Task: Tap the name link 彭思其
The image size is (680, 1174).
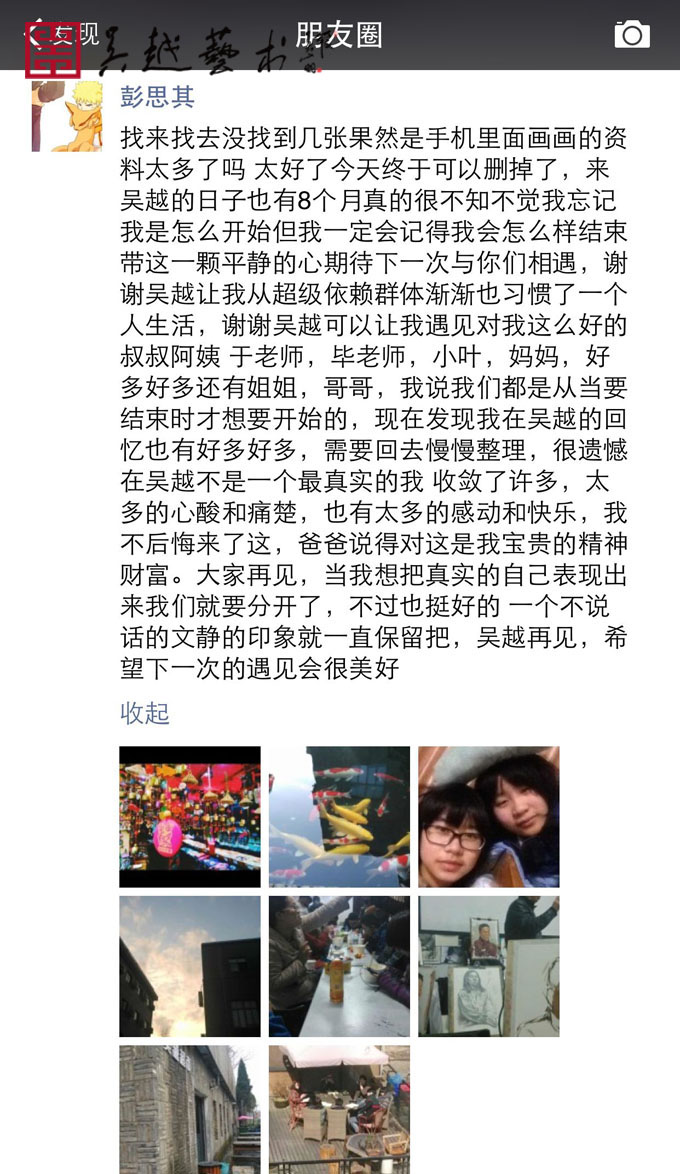Action: pos(157,97)
